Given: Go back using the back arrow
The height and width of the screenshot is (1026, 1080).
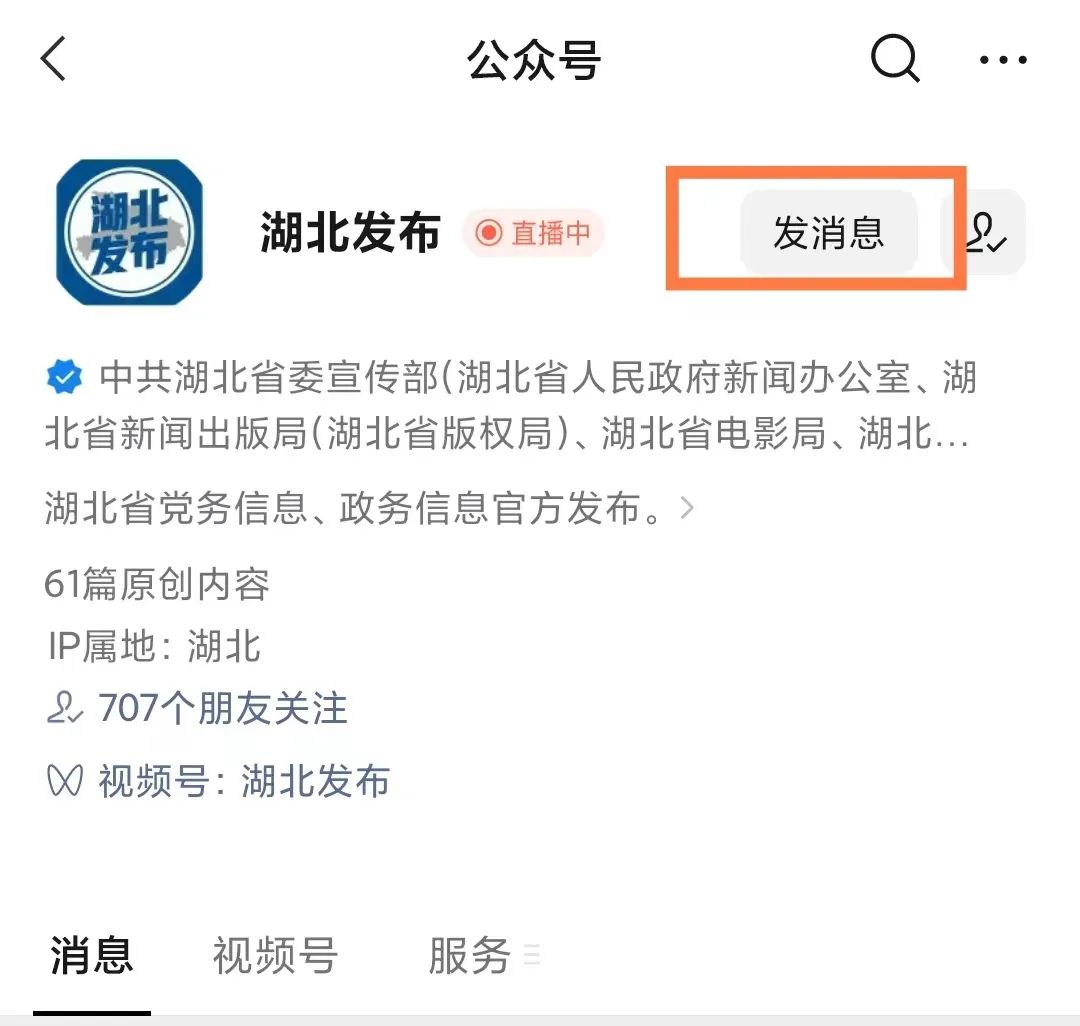Looking at the screenshot, I should point(54,59).
